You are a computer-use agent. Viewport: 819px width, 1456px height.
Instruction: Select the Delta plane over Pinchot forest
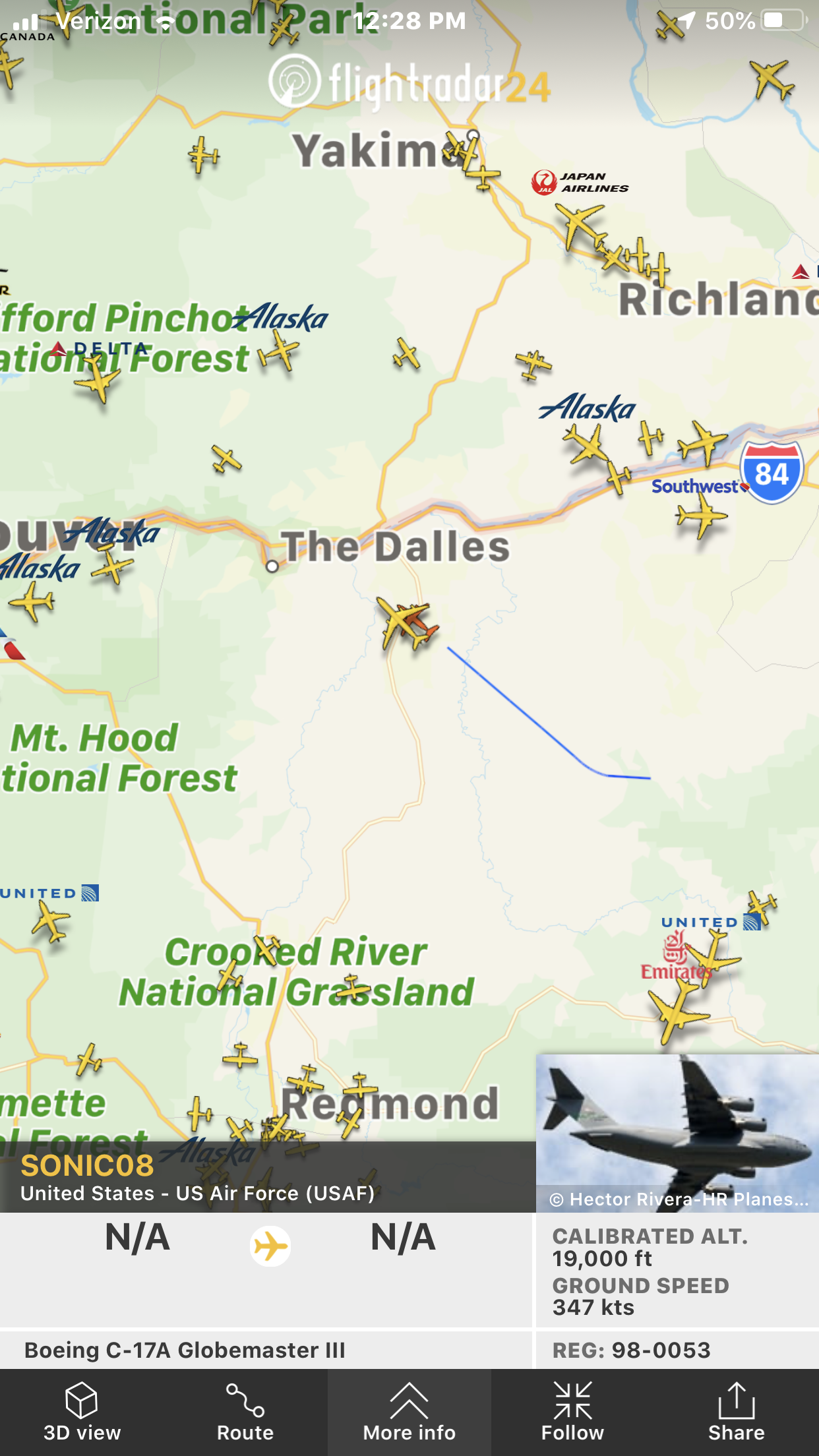(98, 380)
